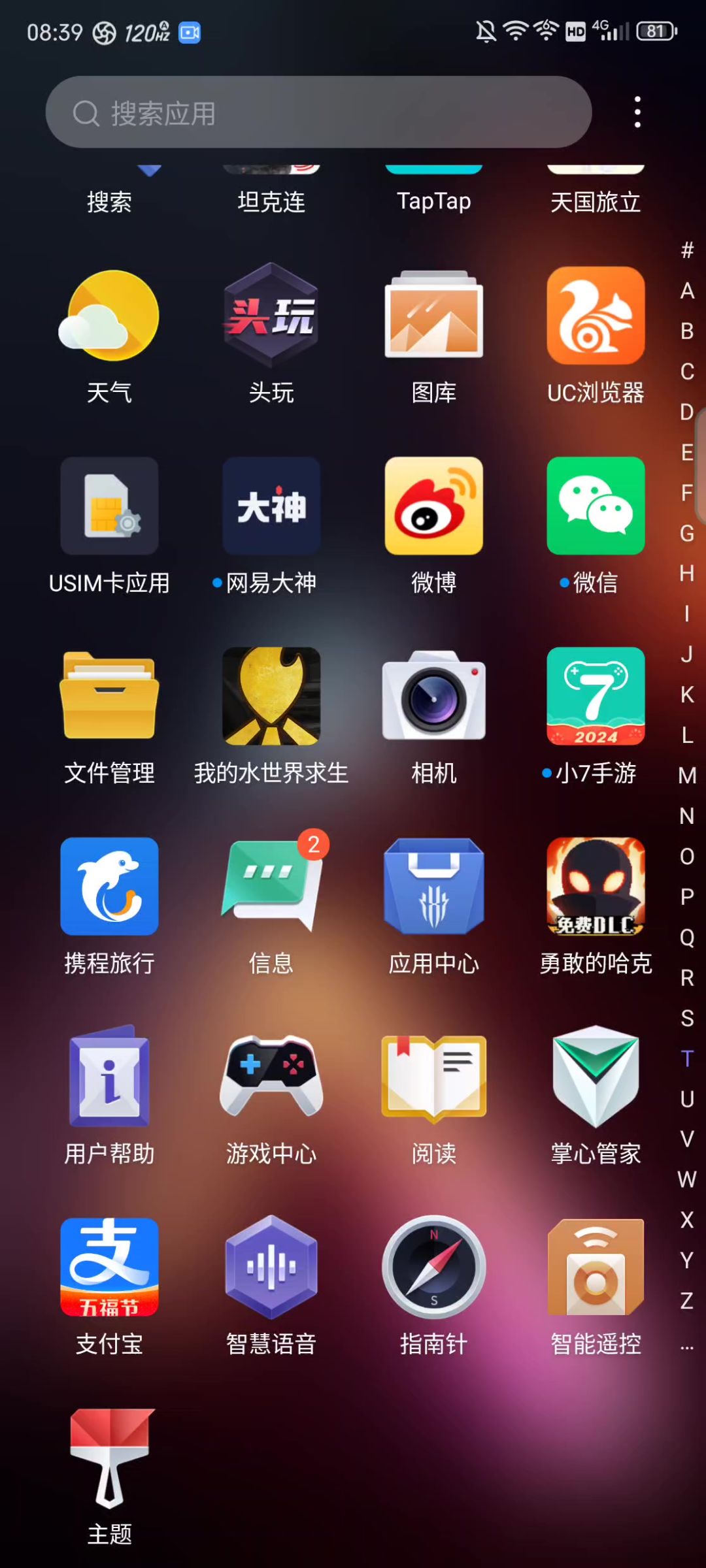This screenshot has width=706, height=1568.
Task: Launch UC浏览器
Action: 596,316
